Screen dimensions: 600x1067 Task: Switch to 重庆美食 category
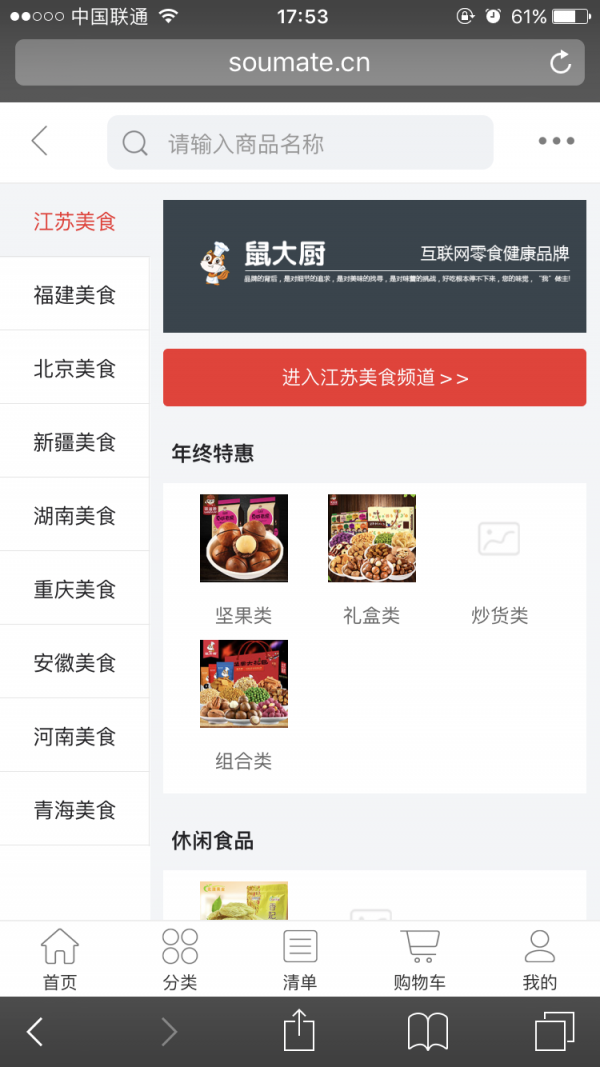[75, 589]
